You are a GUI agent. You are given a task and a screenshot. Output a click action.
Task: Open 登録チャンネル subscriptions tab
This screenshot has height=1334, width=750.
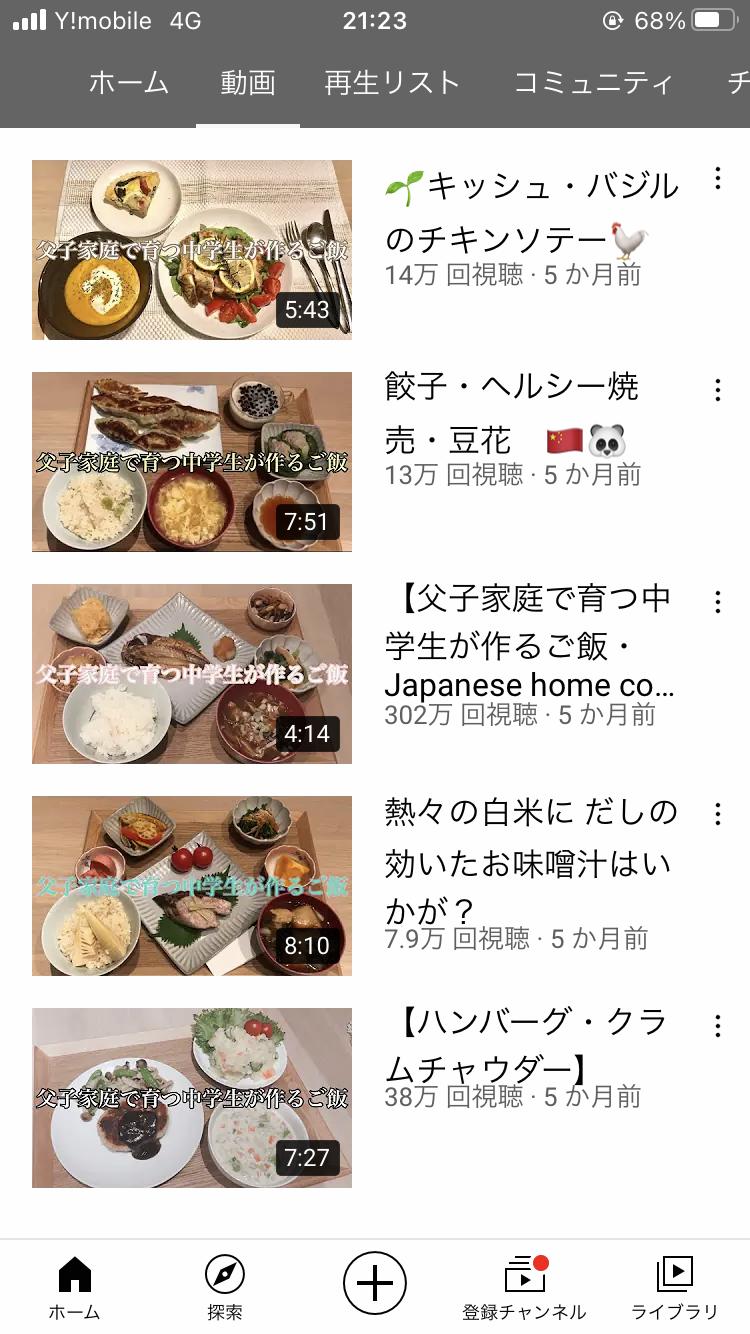click(524, 1288)
